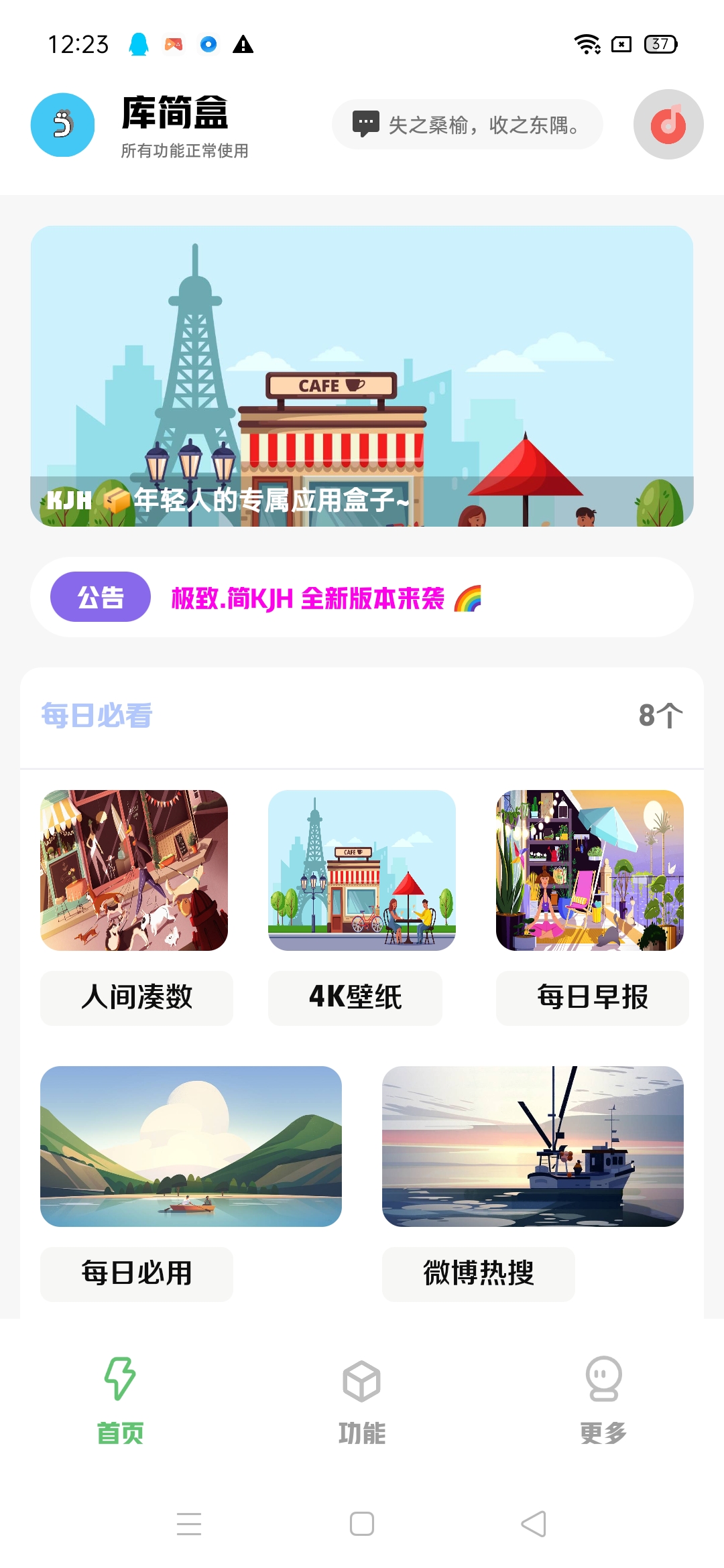The height and width of the screenshot is (1568, 724).
Task: Switch to the 功能 tab
Action: [x=361, y=1407]
